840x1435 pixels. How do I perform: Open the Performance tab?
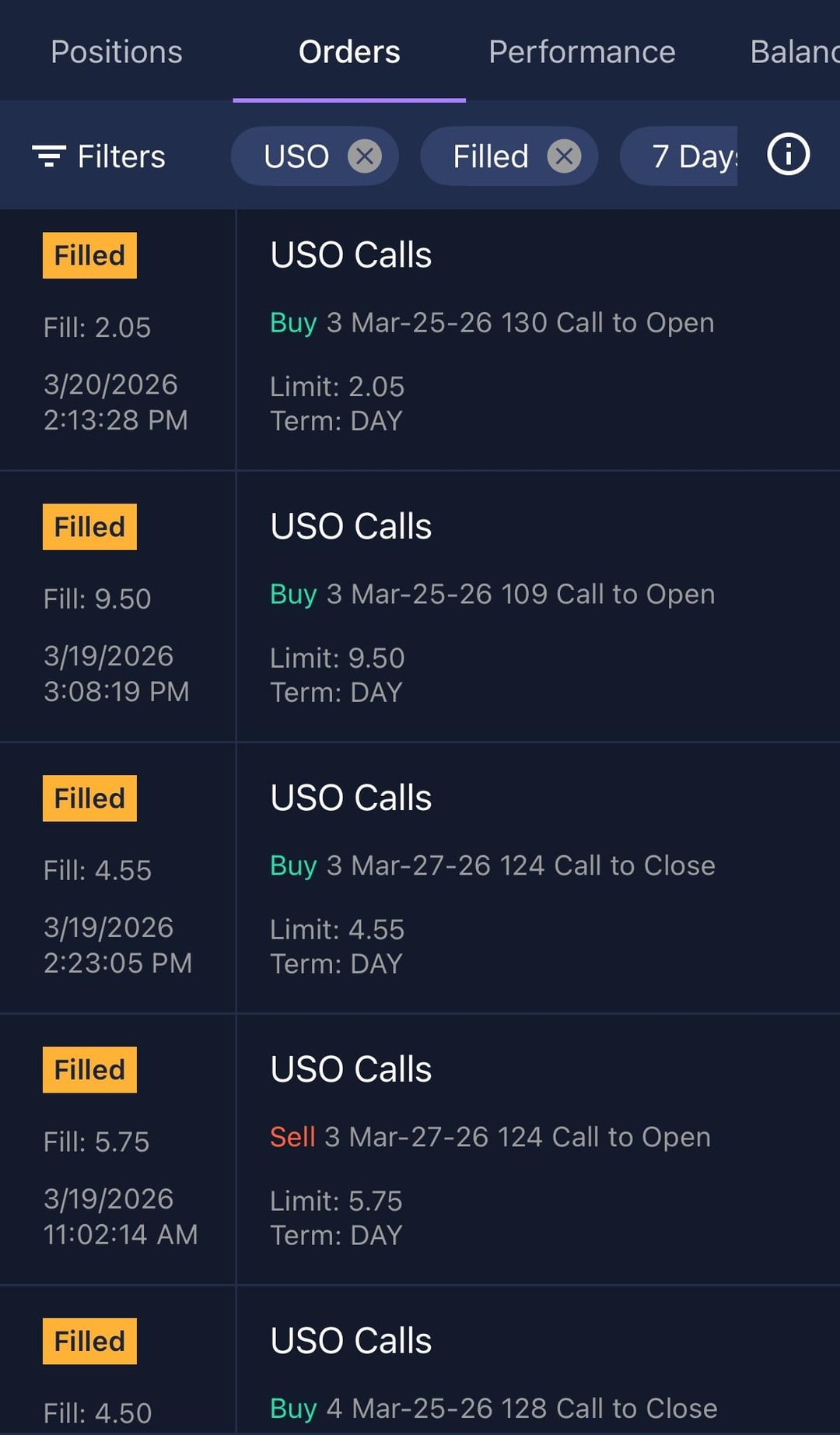click(582, 52)
